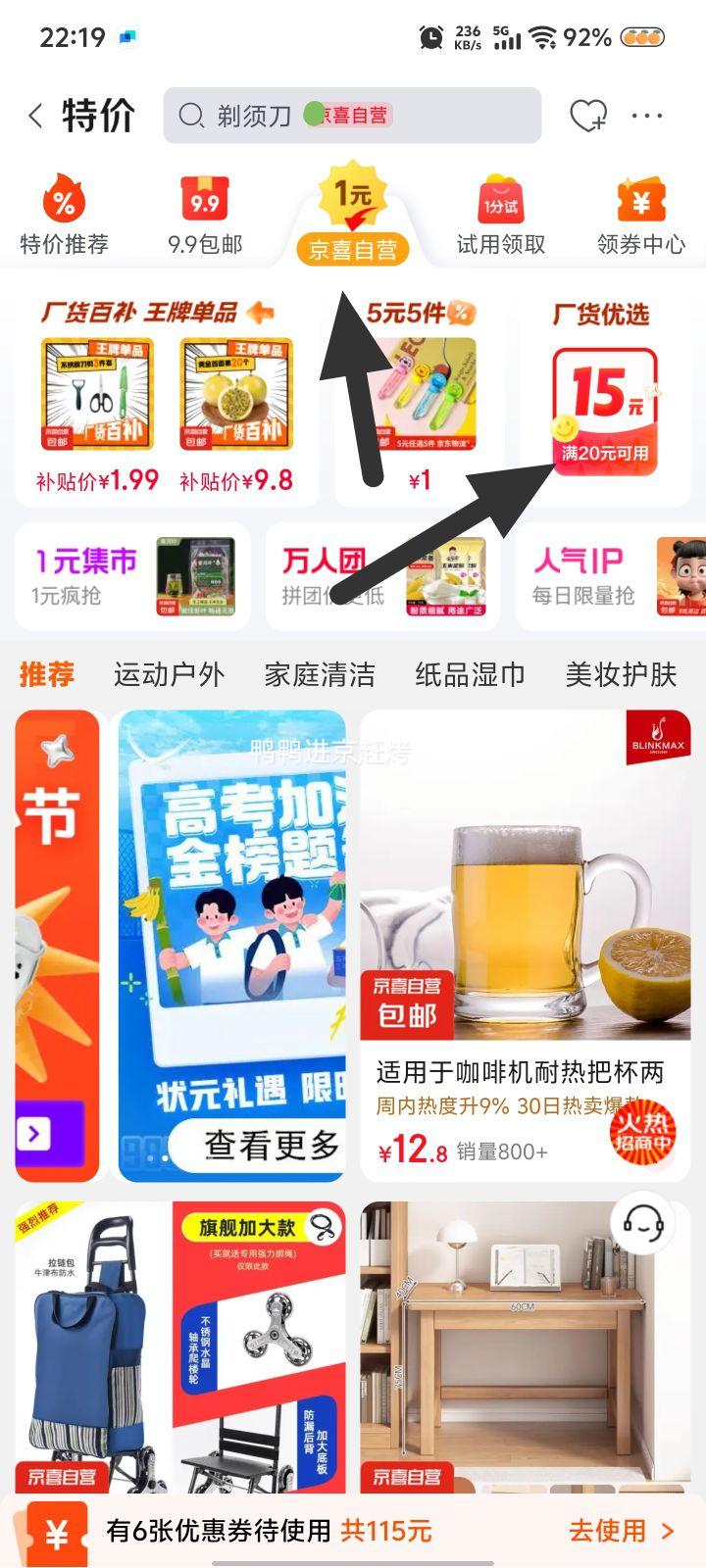This screenshot has height=1568, width=706.
Task: Tap 去使用 to use the coupons
Action: point(622,1531)
